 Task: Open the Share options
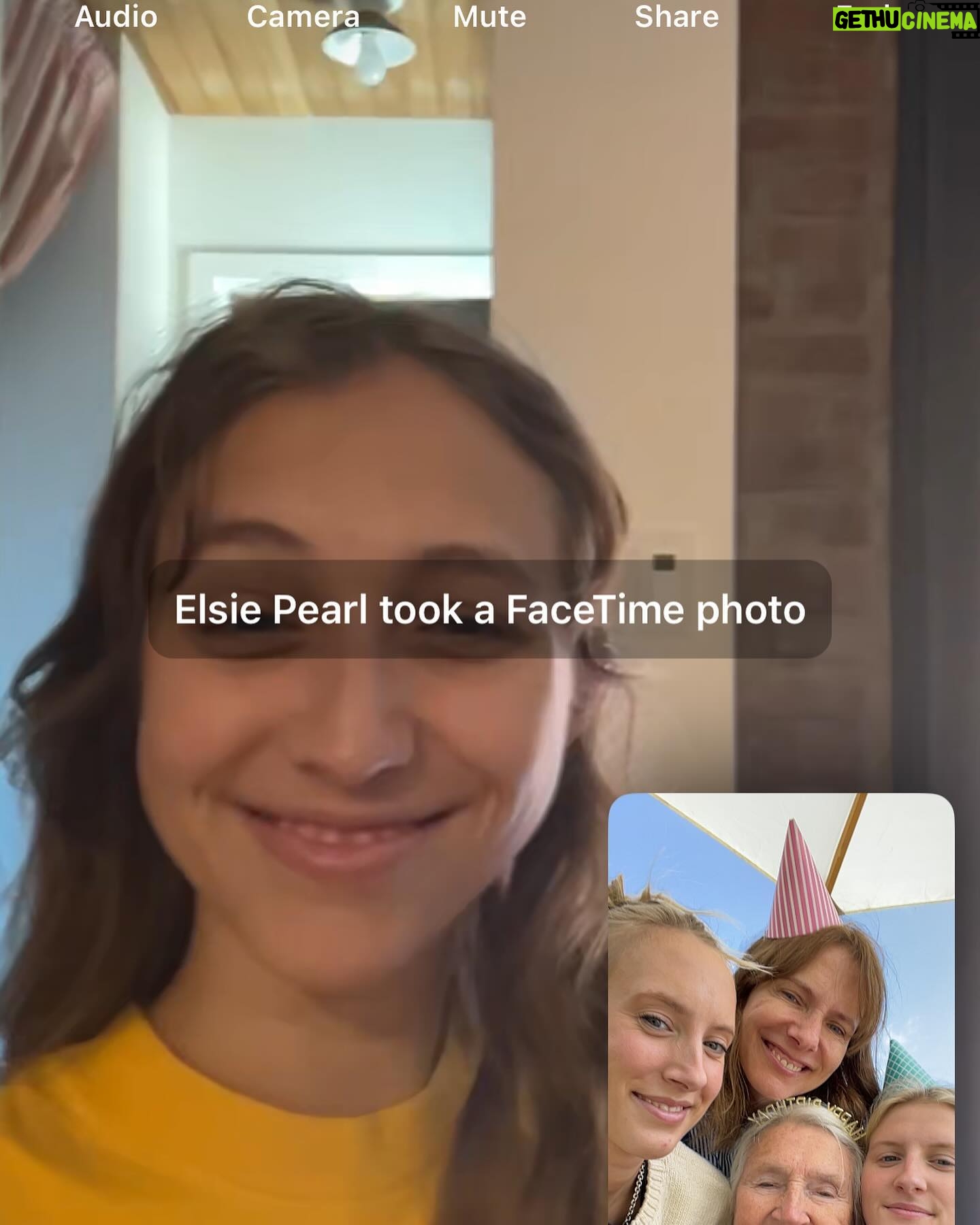click(x=676, y=16)
